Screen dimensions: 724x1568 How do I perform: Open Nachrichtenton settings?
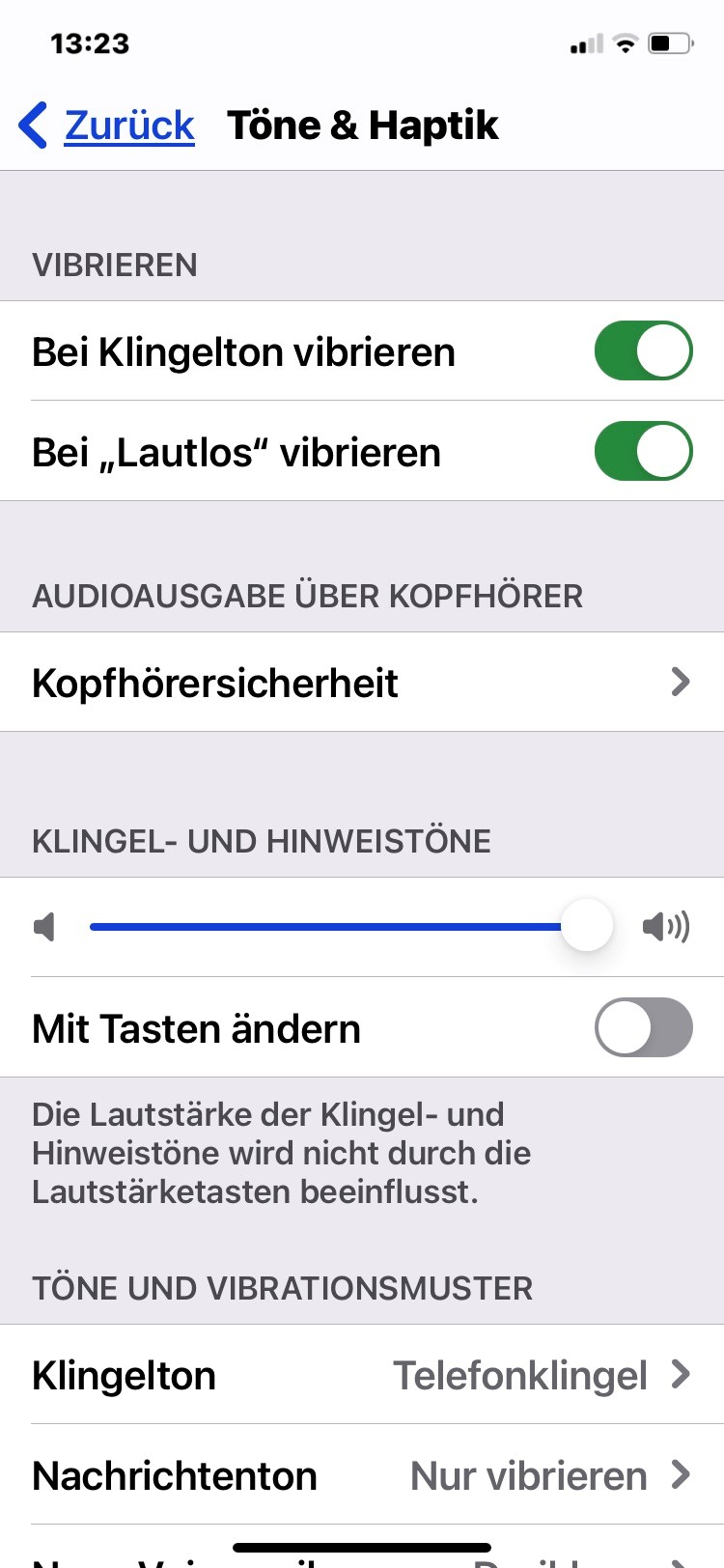point(362,1475)
